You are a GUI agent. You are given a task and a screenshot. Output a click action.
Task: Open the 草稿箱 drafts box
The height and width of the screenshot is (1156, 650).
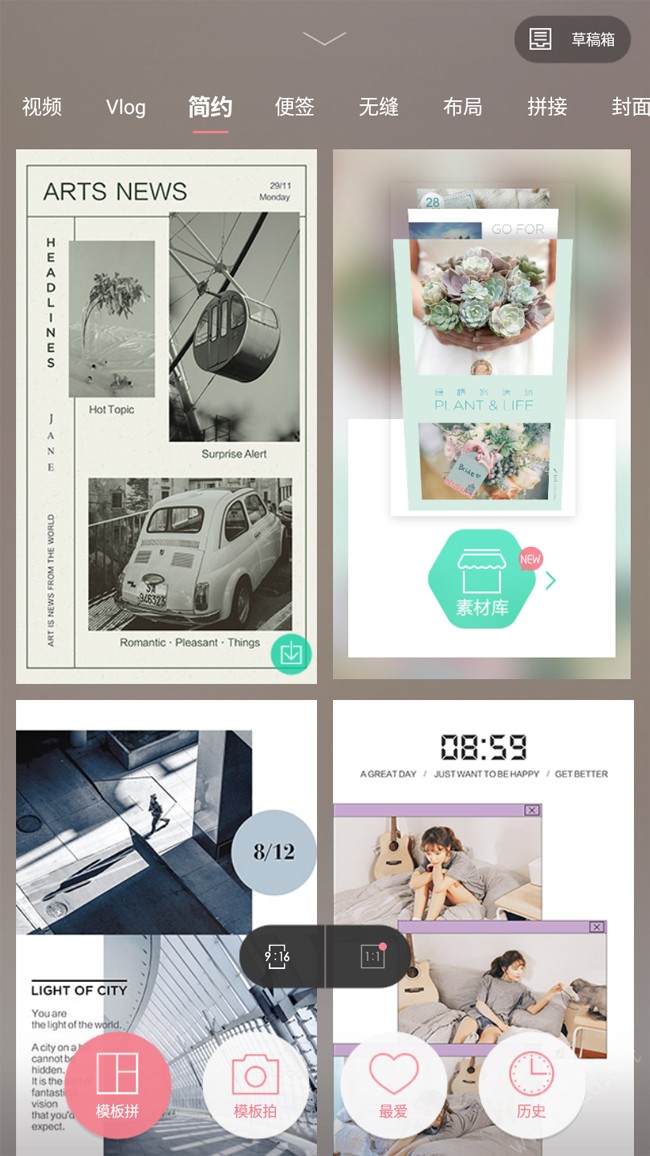click(x=572, y=40)
